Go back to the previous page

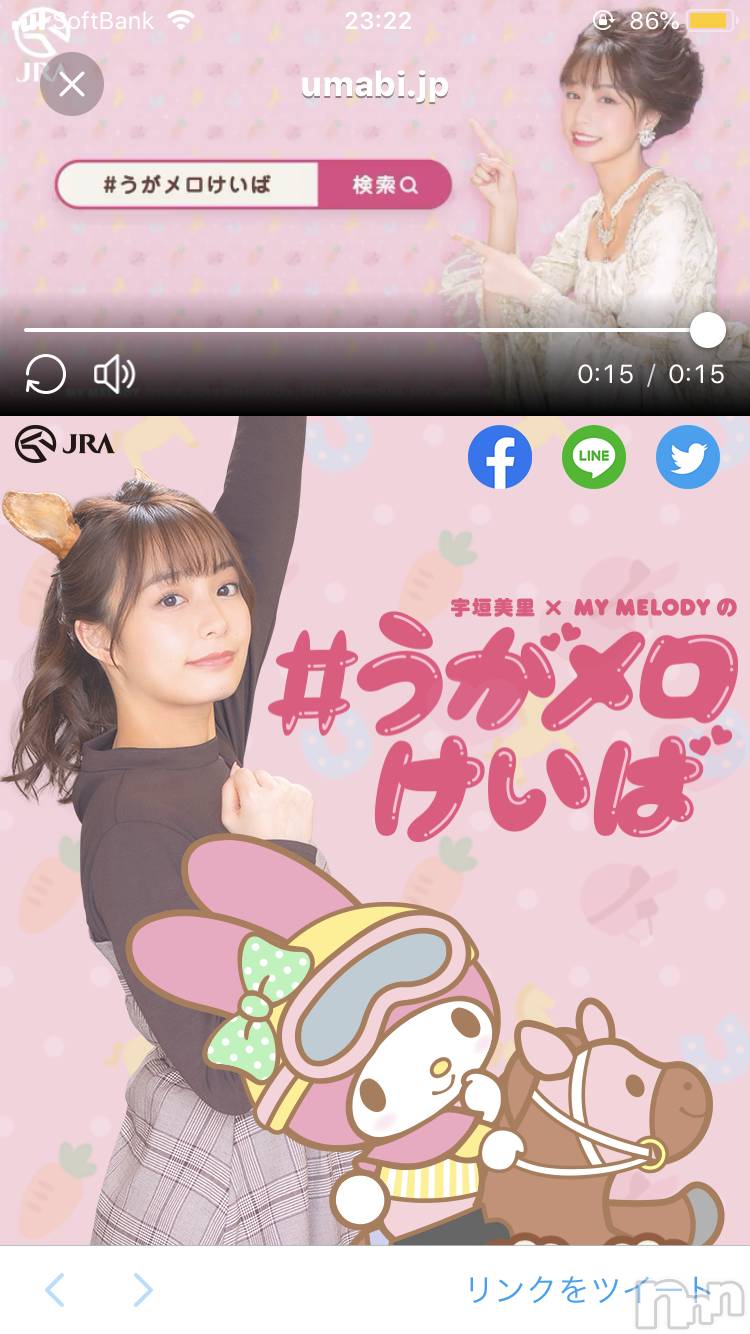[x=55, y=1290]
